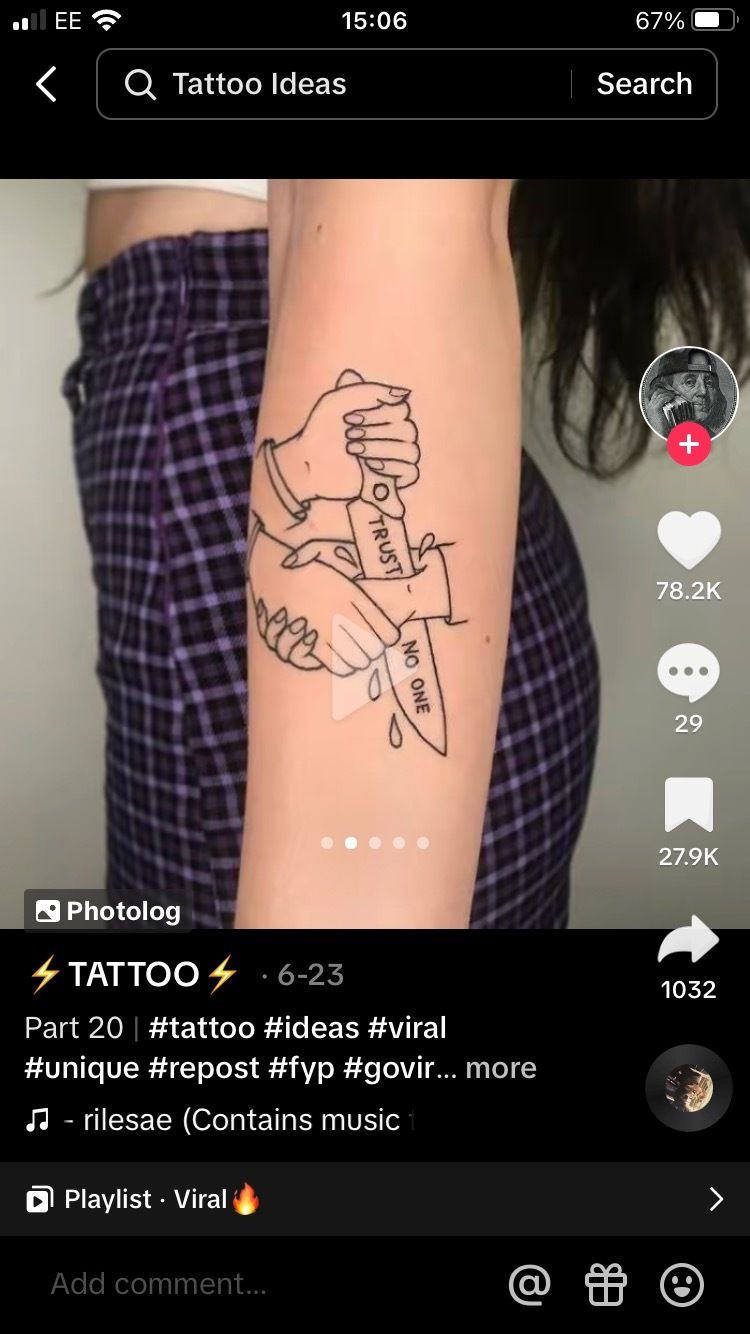Open the emoji picker
Screen dimensions: 750x1334
tap(682, 1285)
